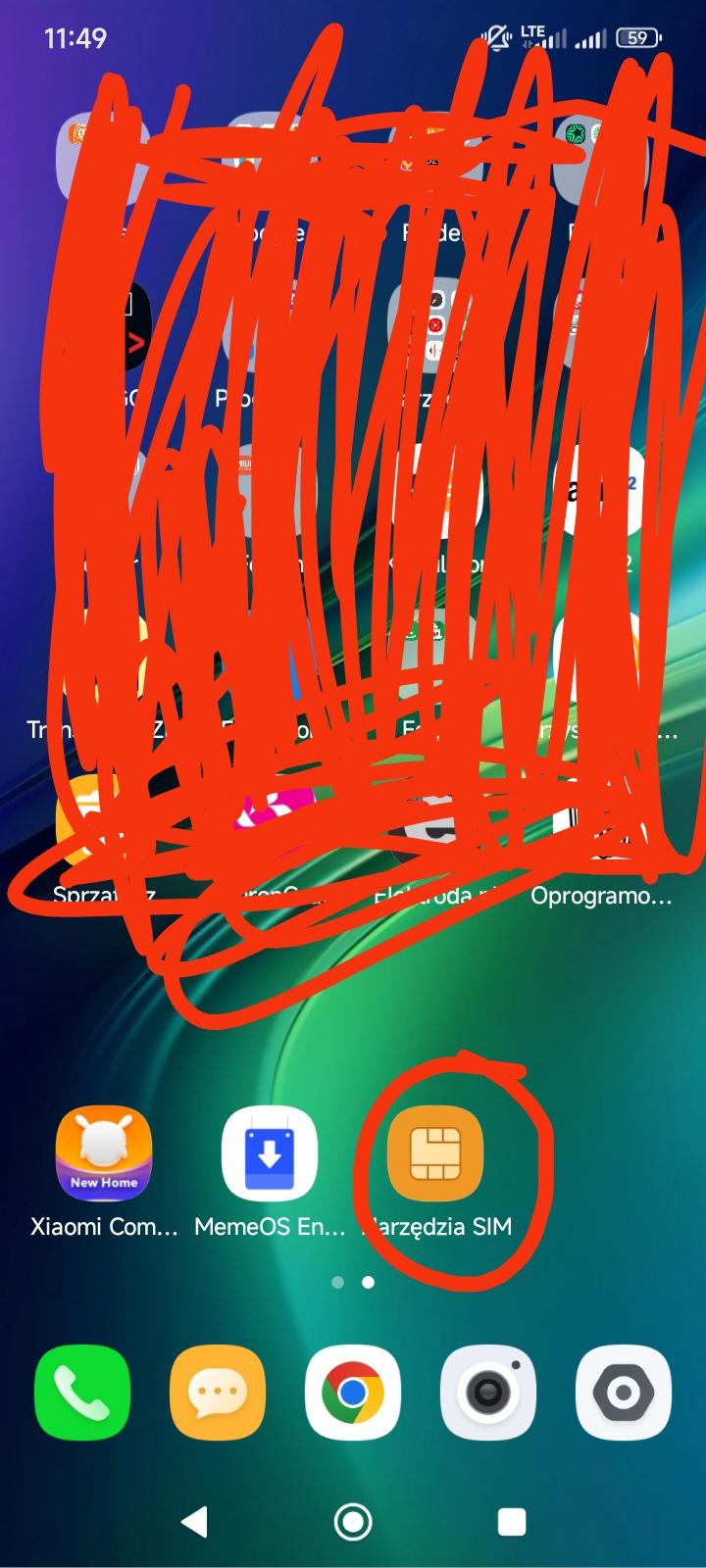Open the Xiaomi Community app
The height and width of the screenshot is (1568, 706).
[104, 1153]
